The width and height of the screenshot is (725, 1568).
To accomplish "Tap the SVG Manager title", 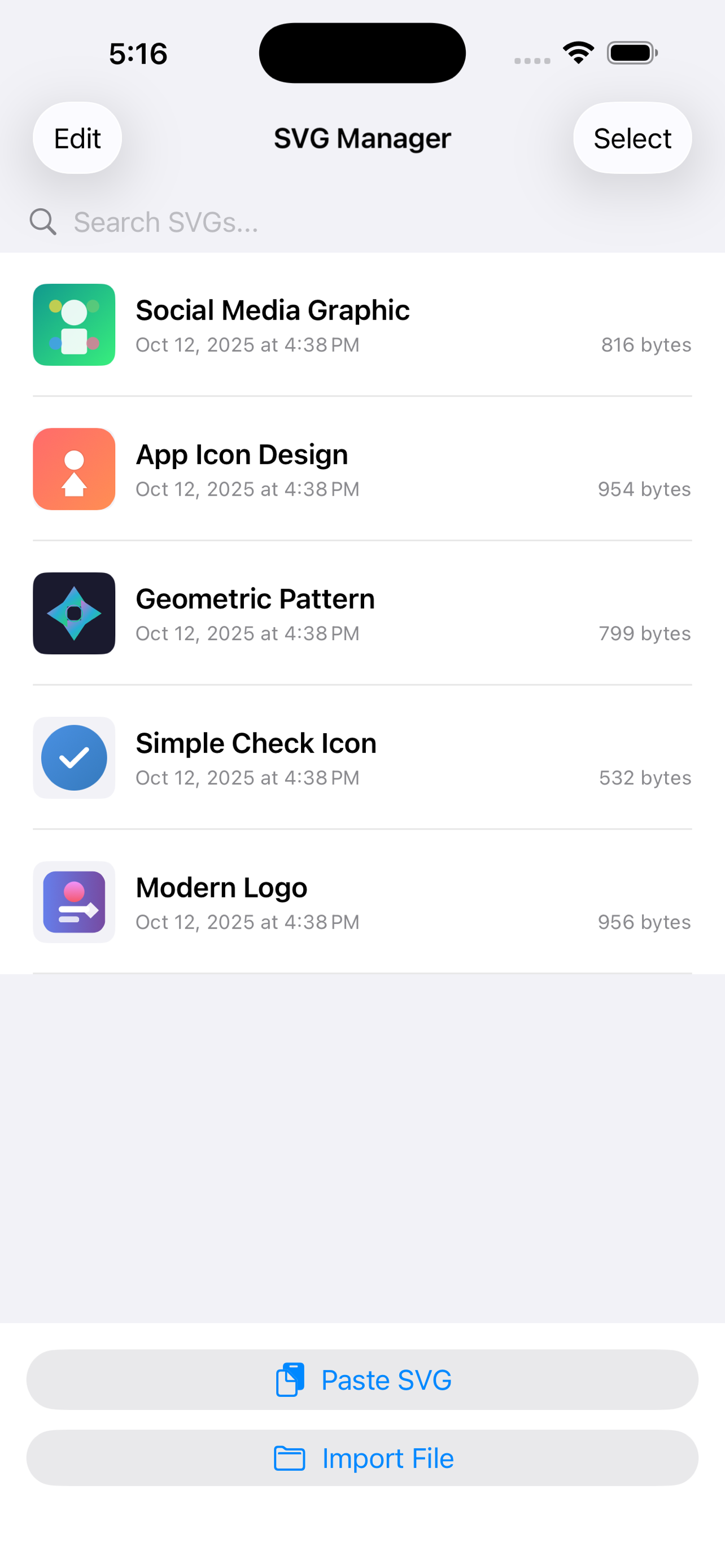I will (362, 138).
